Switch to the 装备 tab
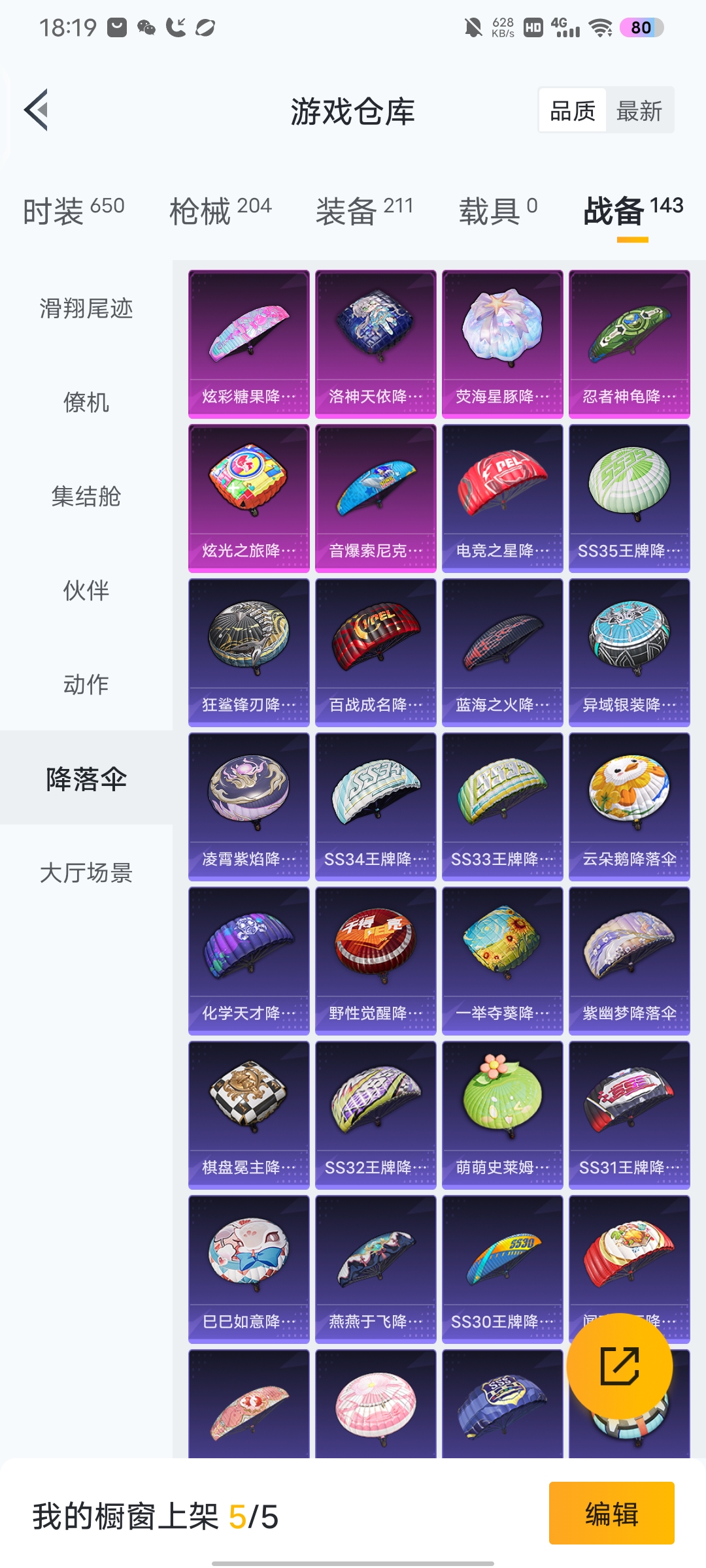This screenshot has width=706, height=1568. (x=364, y=210)
